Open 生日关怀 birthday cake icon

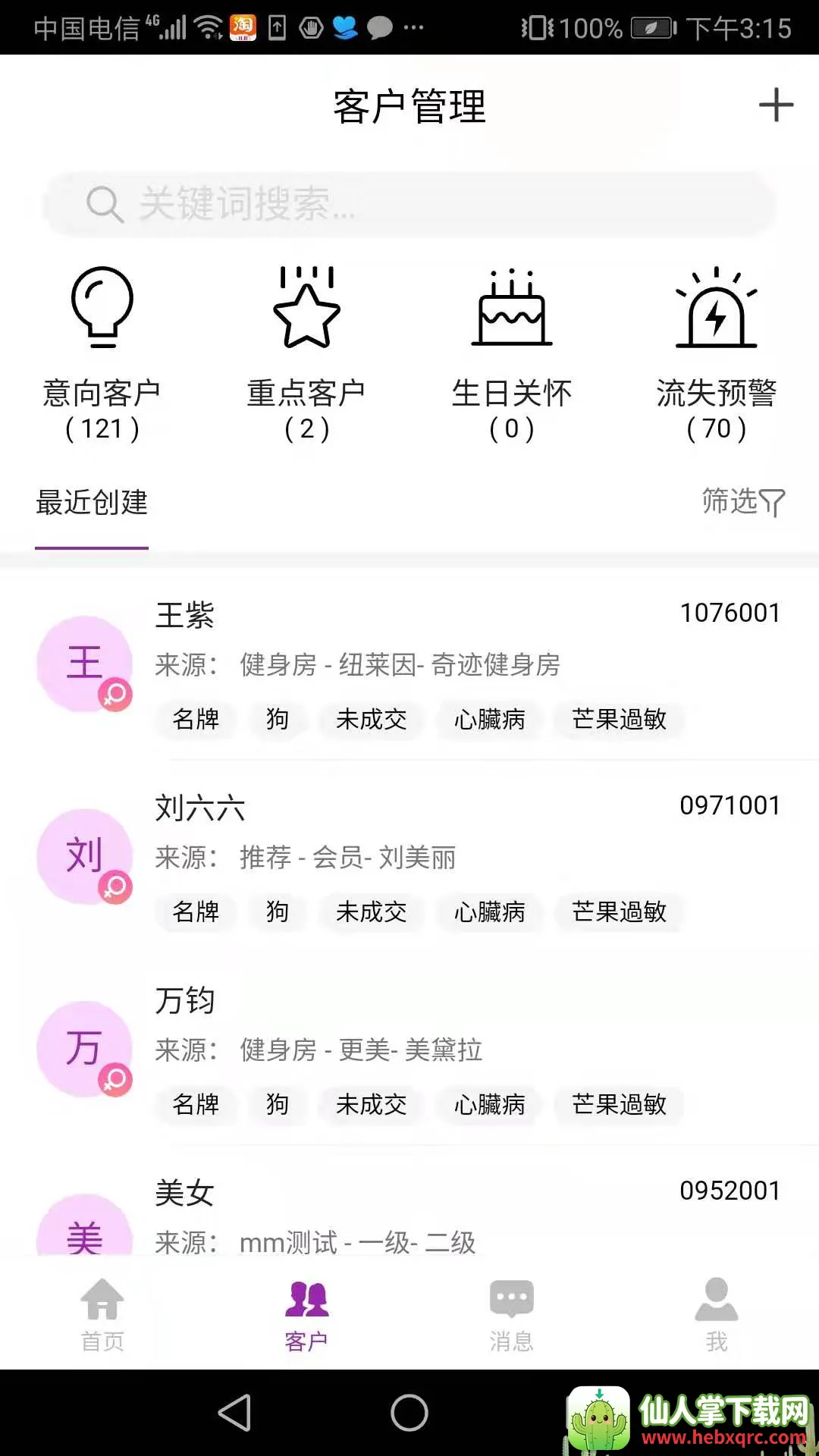pos(510,309)
